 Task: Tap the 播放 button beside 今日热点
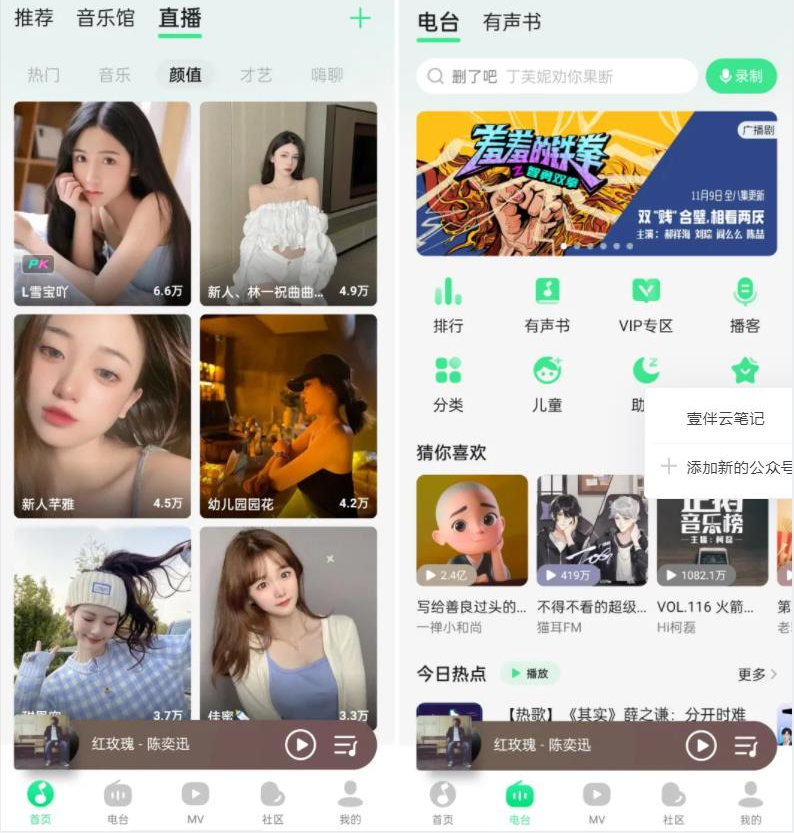[x=529, y=673]
